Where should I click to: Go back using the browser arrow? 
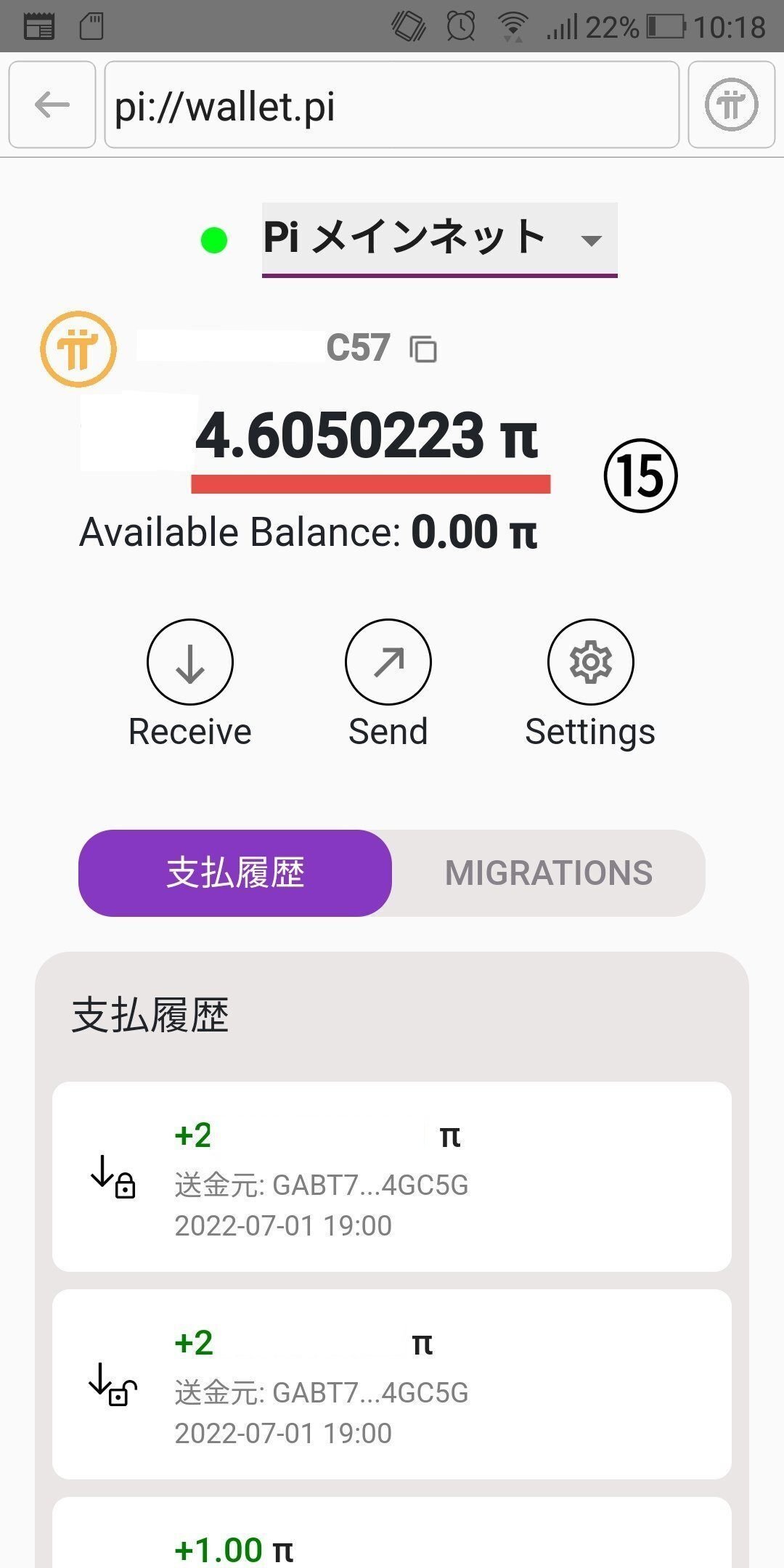tap(52, 105)
